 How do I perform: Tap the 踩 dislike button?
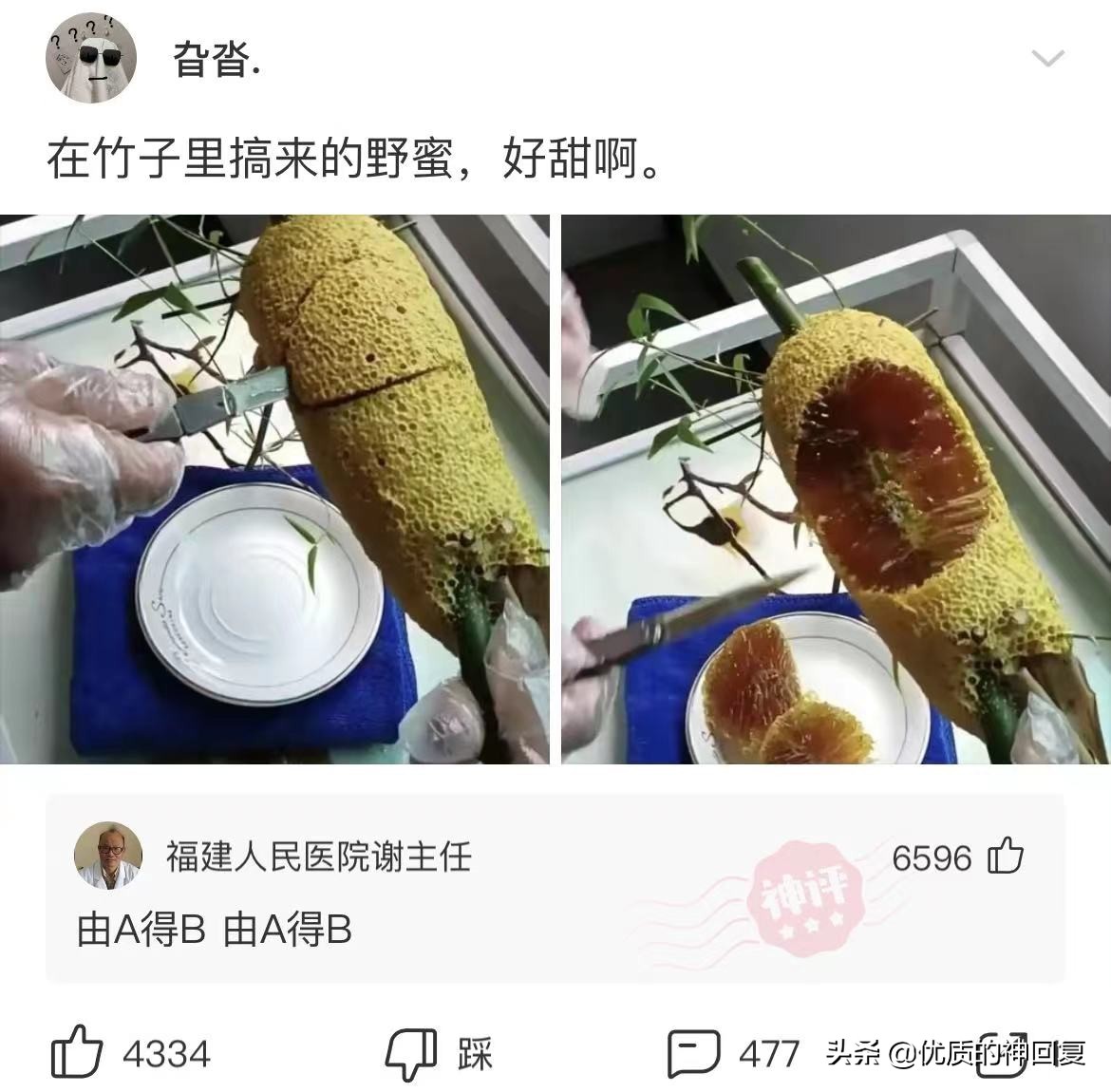point(410,1052)
